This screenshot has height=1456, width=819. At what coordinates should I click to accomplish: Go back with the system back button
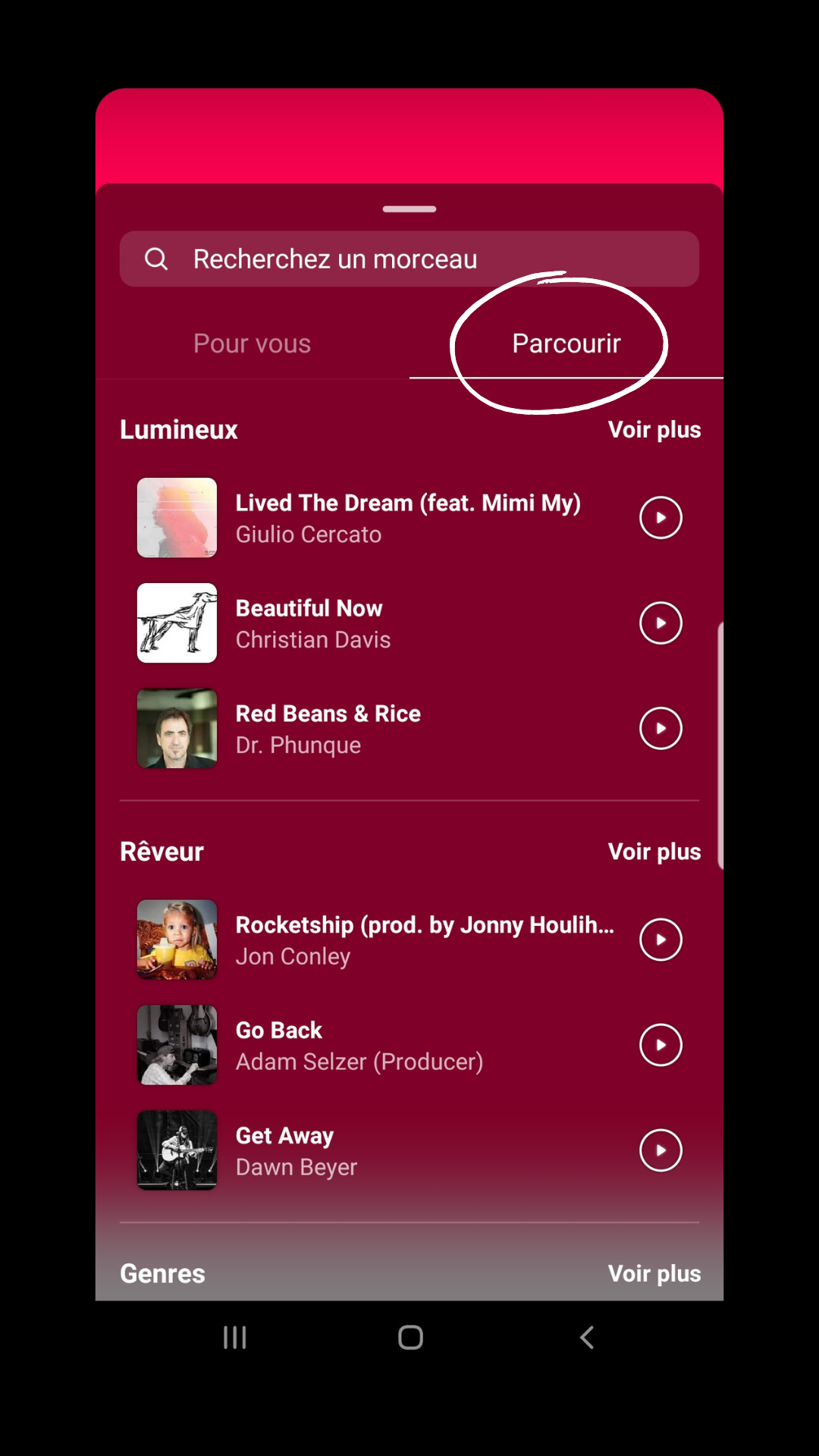click(x=586, y=1337)
